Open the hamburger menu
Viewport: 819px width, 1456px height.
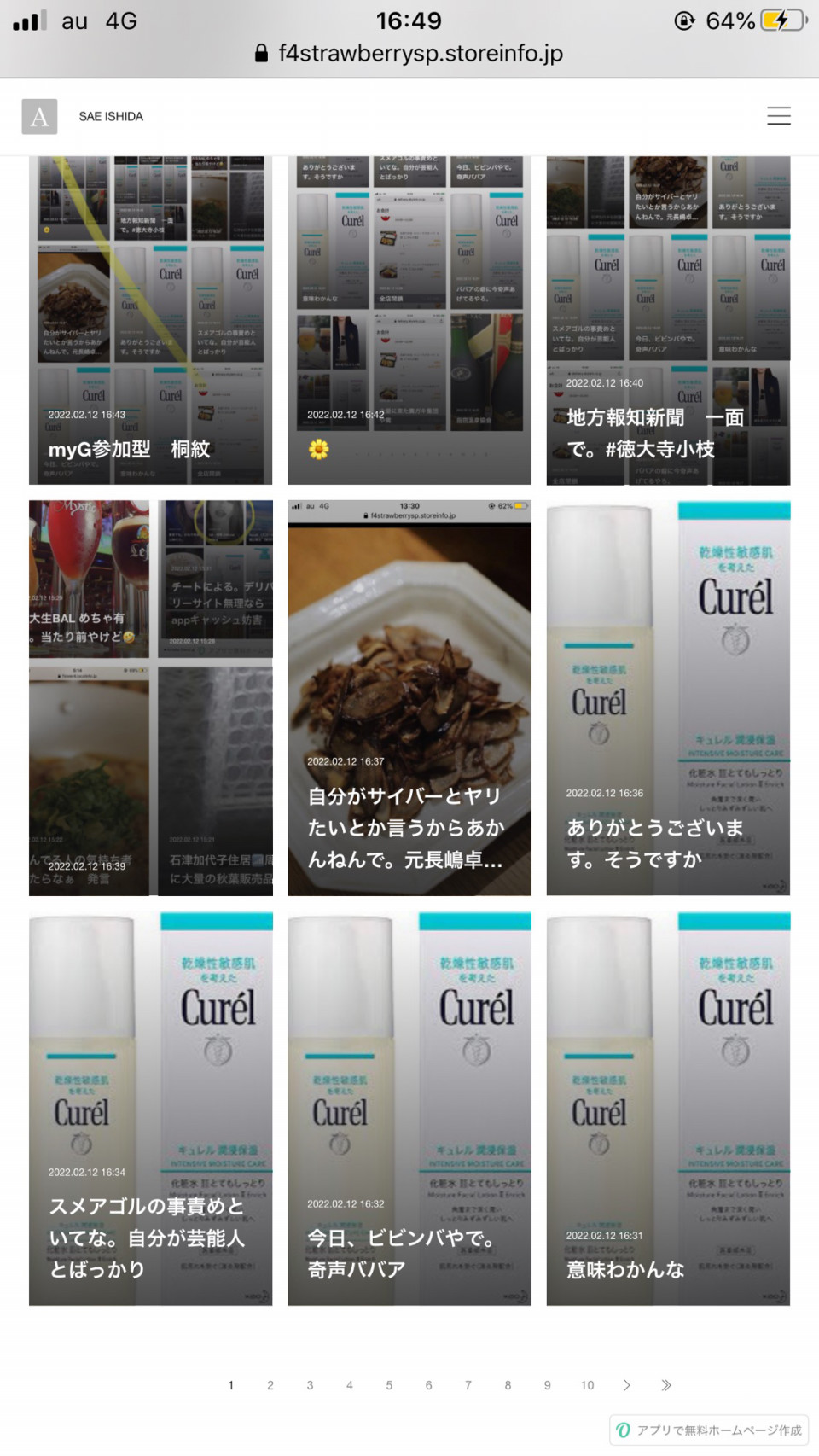(778, 116)
